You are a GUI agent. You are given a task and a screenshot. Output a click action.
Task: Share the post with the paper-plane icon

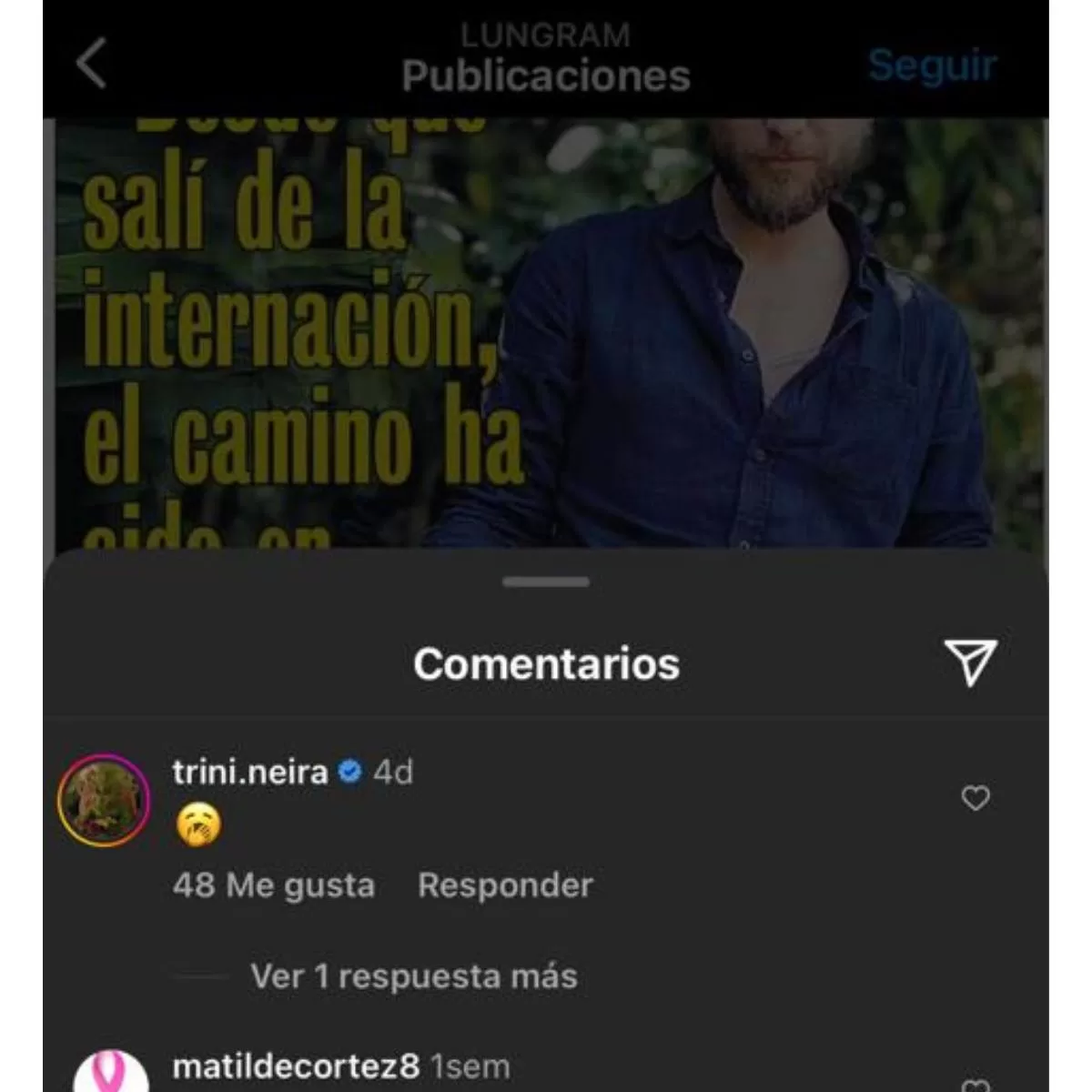pos(970,661)
